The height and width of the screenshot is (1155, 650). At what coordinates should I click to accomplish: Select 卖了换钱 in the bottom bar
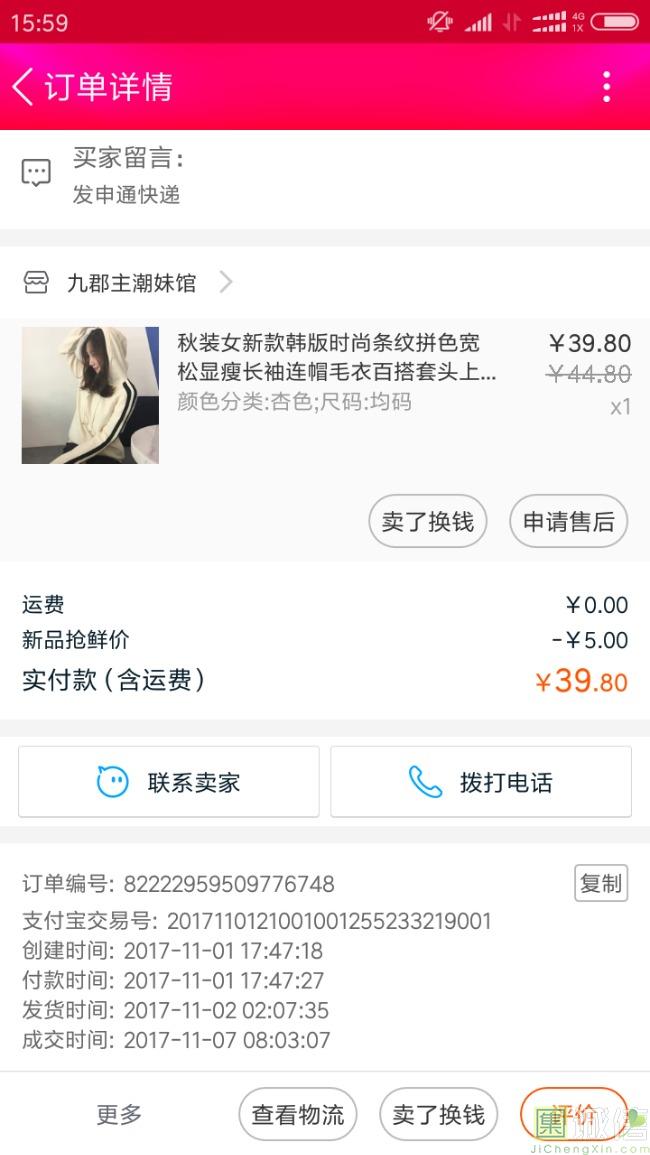click(438, 1114)
